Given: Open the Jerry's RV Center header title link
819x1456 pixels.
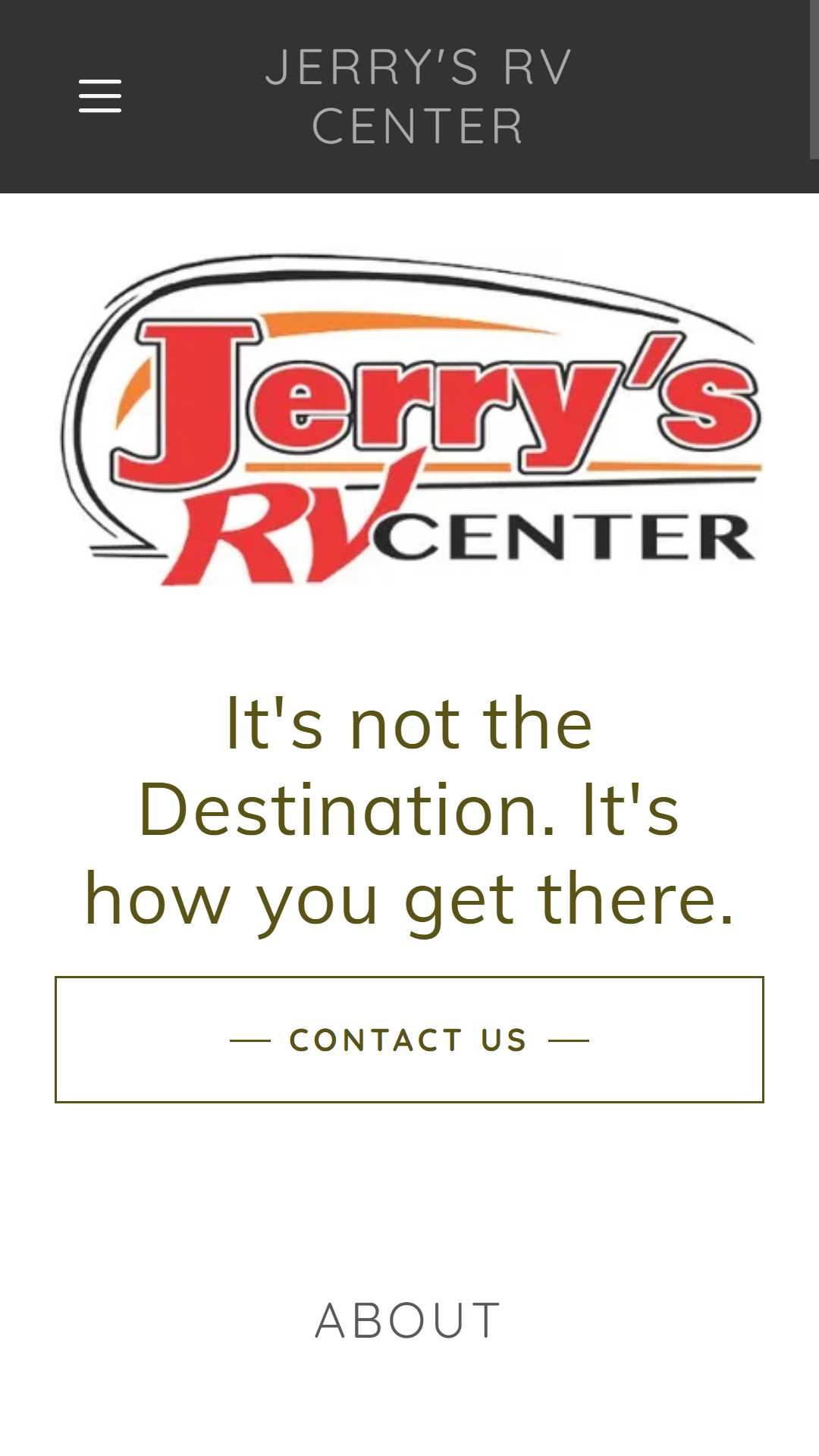Looking at the screenshot, I should coord(419,96).
